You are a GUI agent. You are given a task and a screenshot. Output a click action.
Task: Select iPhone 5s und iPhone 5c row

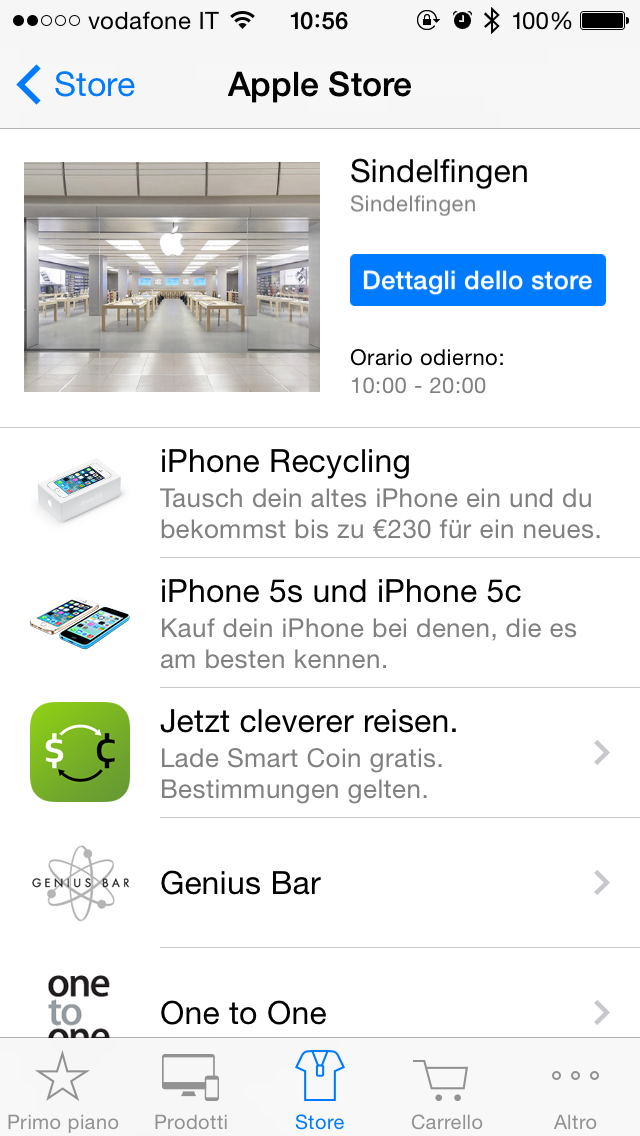point(380,623)
